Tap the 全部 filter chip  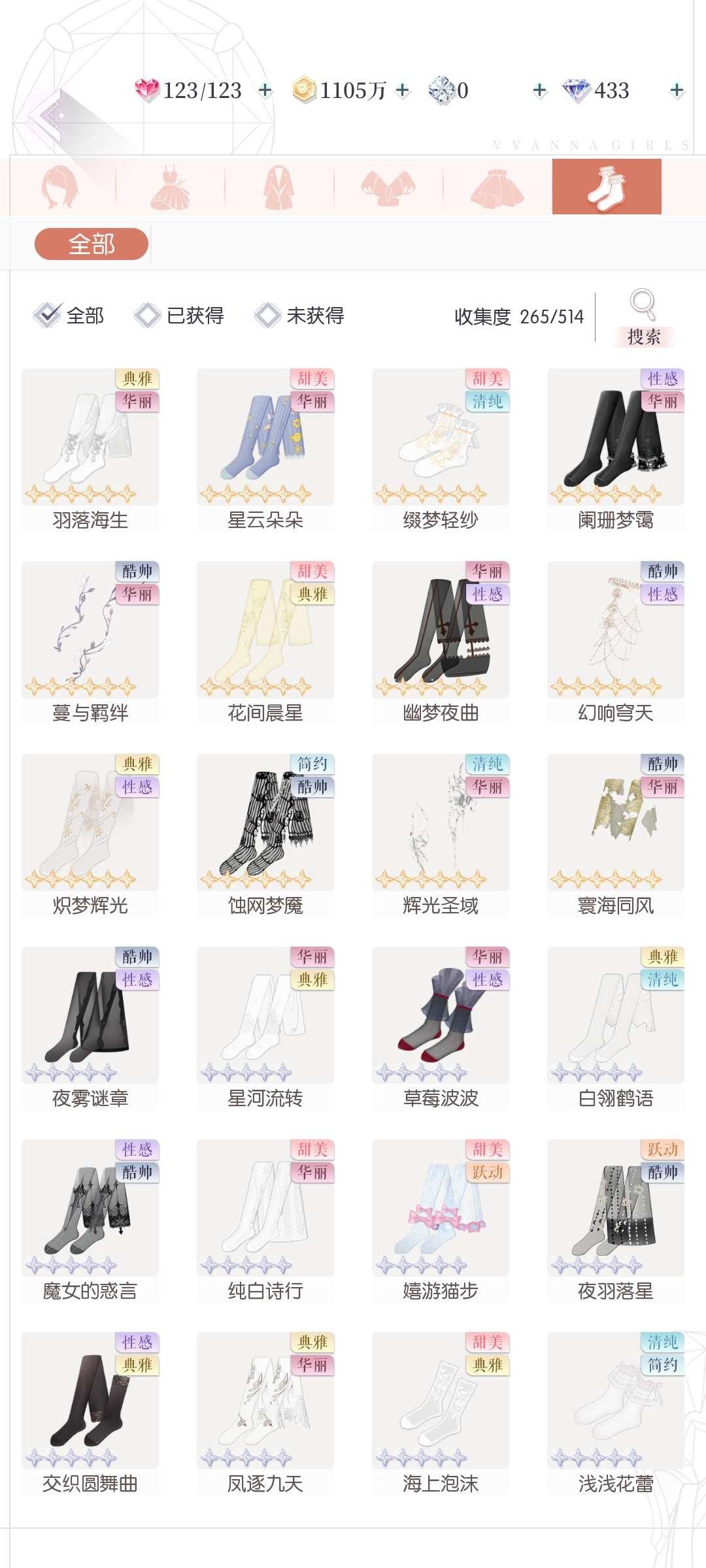92,244
